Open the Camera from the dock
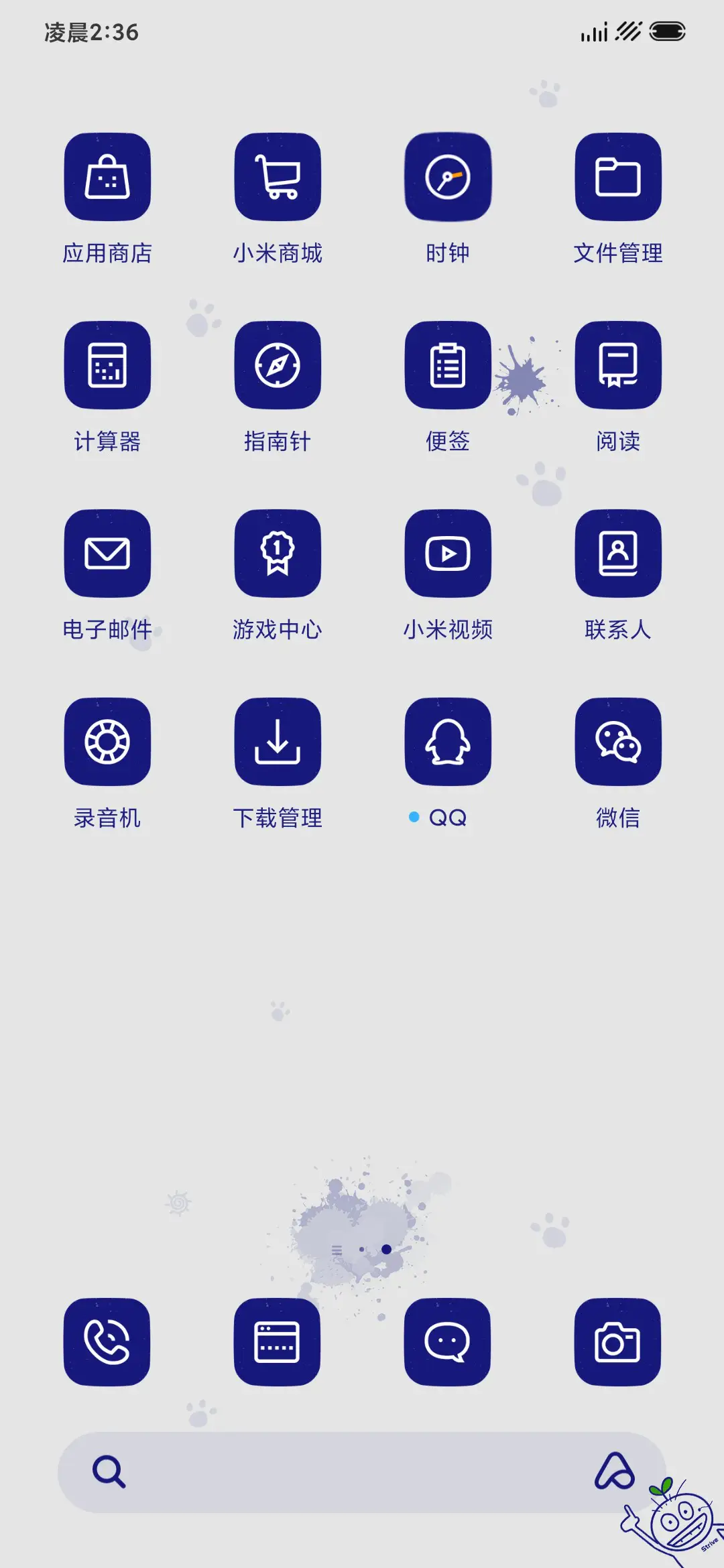The image size is (724, 1568). 617,1342
